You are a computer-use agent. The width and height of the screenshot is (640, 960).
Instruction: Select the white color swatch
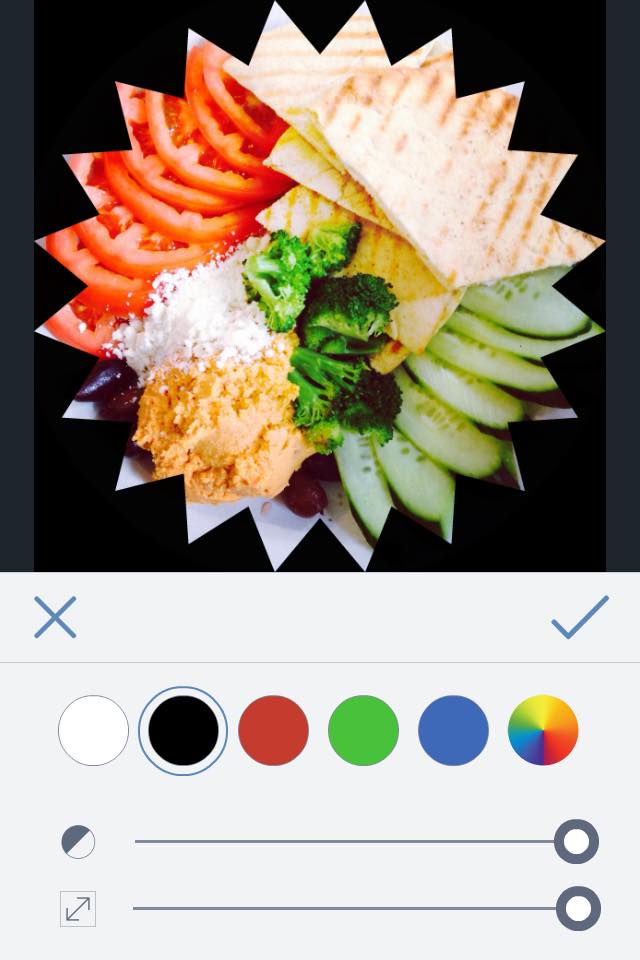pyautogui.click(x=94, y=731)
